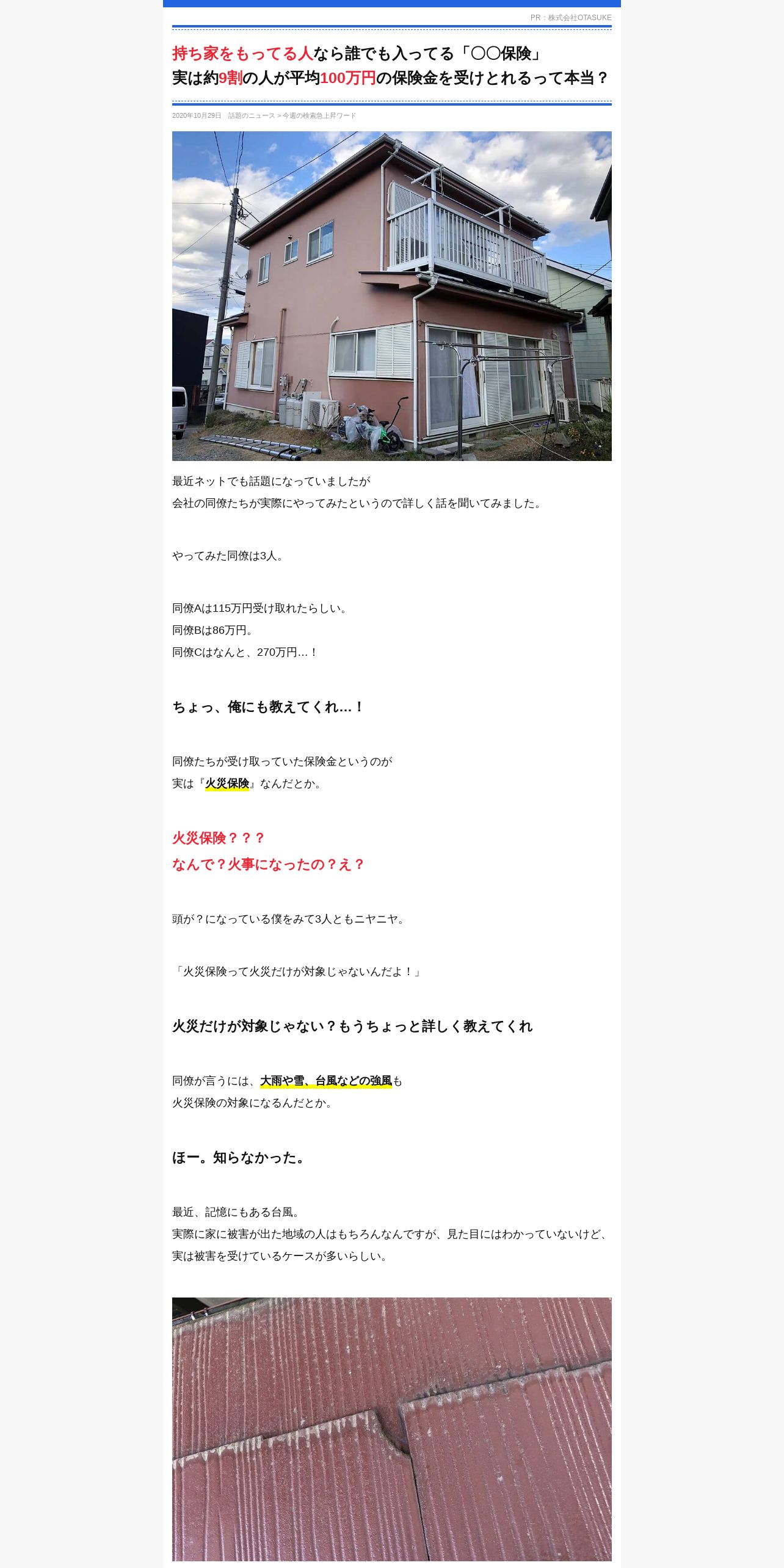Open the 話題のニュース breadcrumb
The width and height of the screenshot is (784, 1568).
252,115
